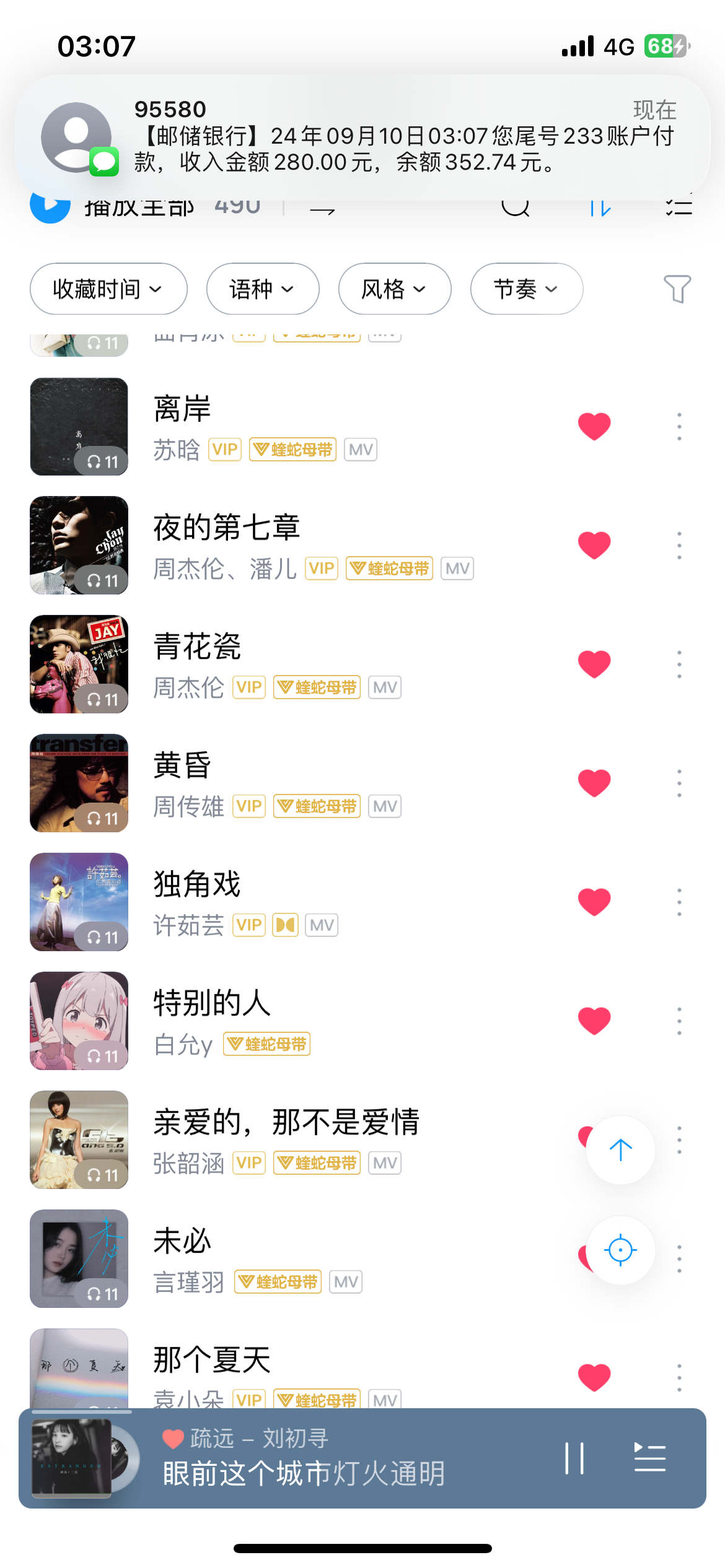The image size is (725, 1568).
Task: Open more options for 那个夏天
Action: [679, 1377]
